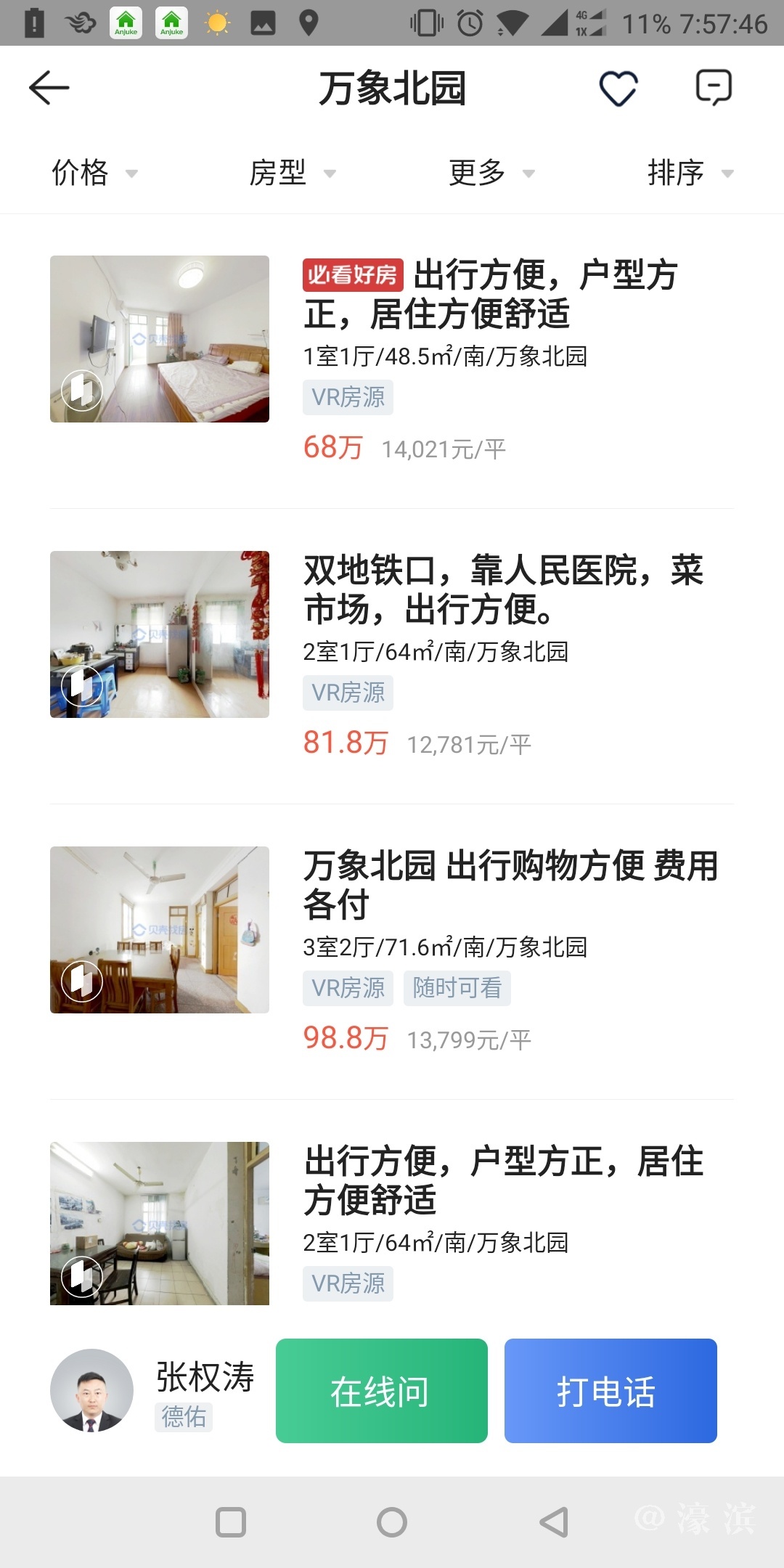Open the 更多 filter options

tap(491, 173)
